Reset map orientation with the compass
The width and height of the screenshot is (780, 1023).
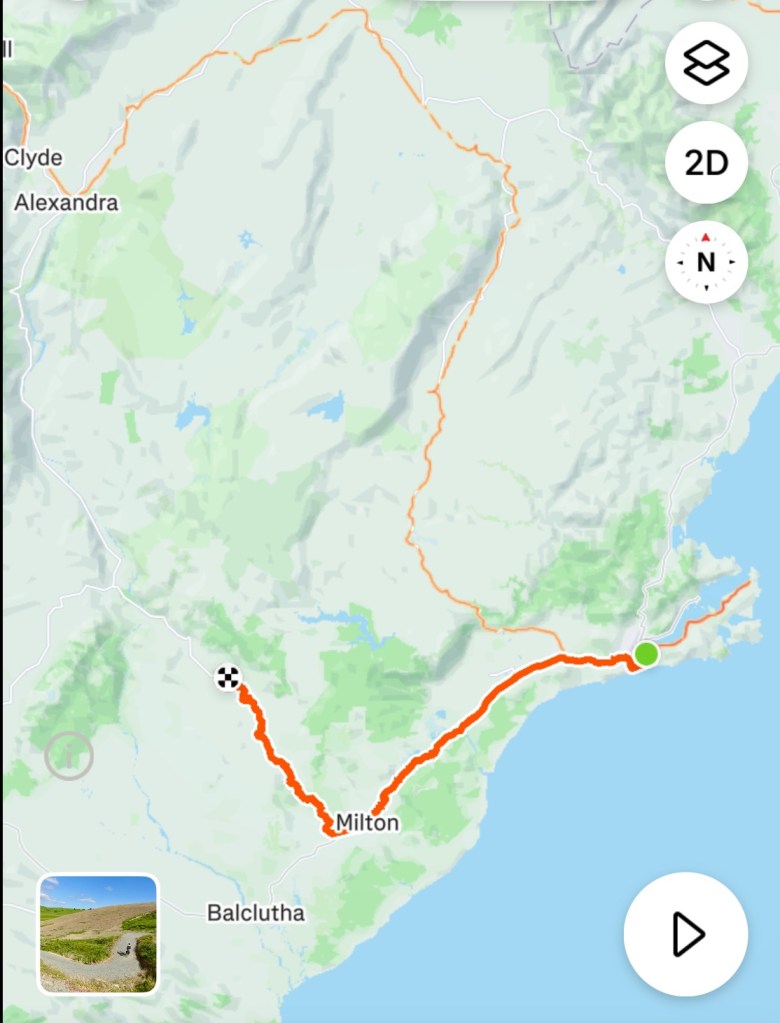tap(706, 262)
